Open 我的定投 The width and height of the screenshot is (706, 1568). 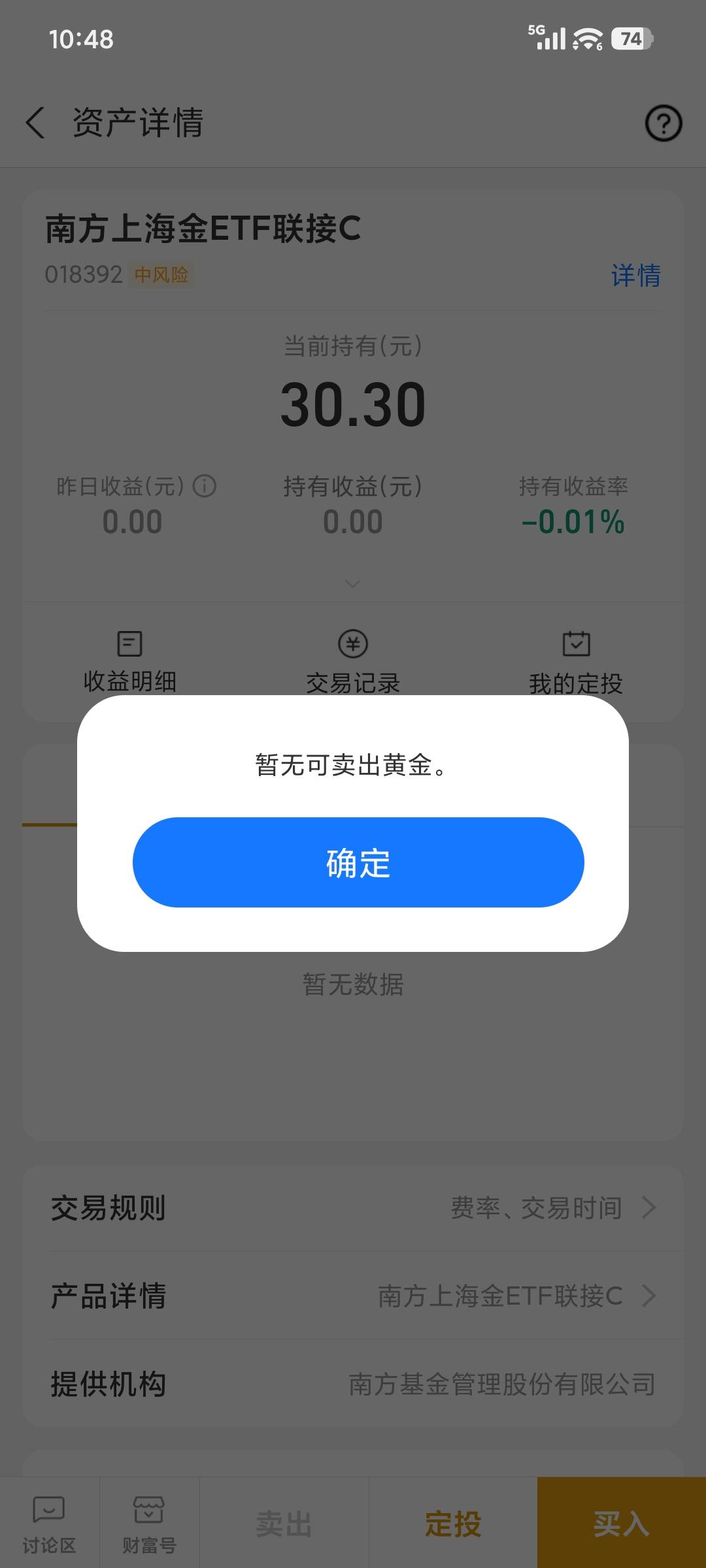tap(576, 661)
